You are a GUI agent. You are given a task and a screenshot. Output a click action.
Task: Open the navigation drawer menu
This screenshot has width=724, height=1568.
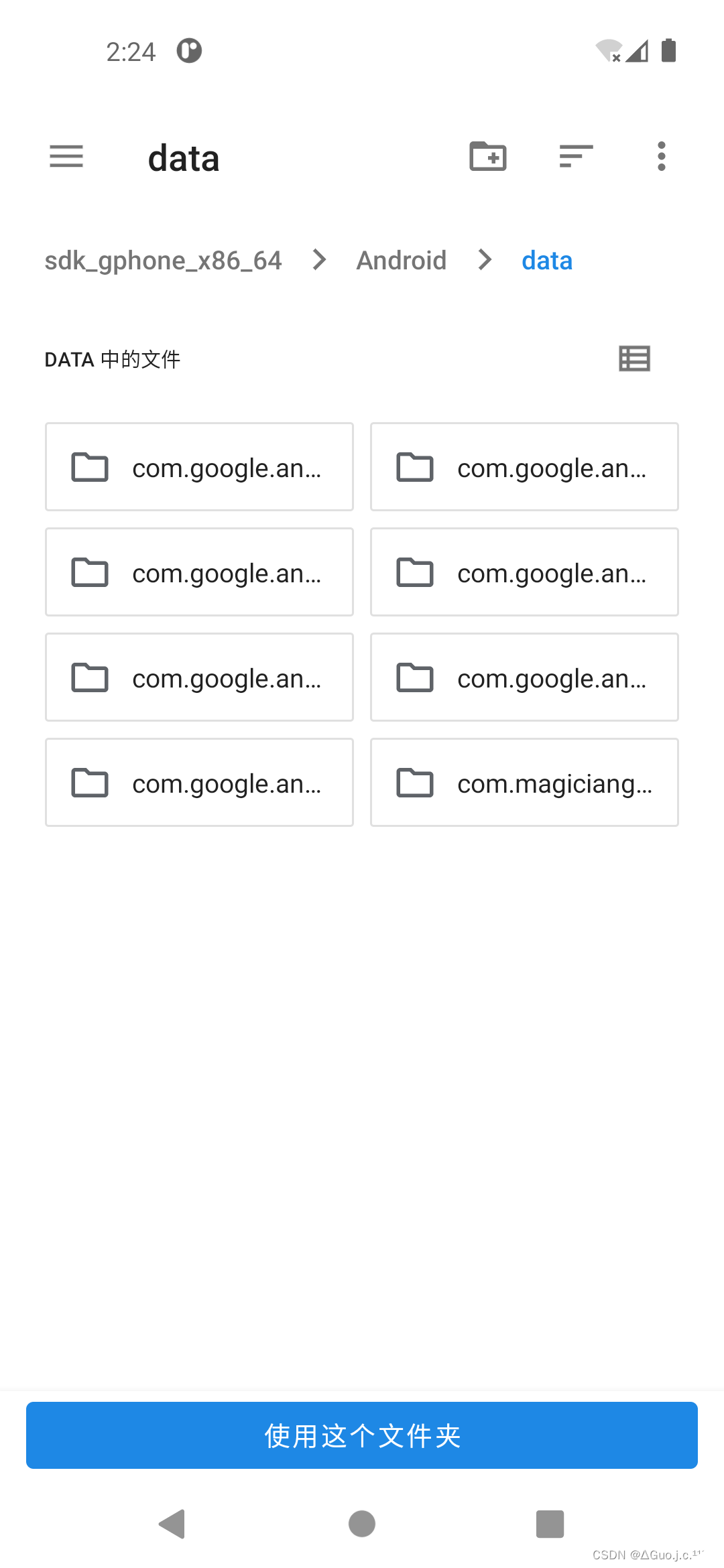[66, 157]
